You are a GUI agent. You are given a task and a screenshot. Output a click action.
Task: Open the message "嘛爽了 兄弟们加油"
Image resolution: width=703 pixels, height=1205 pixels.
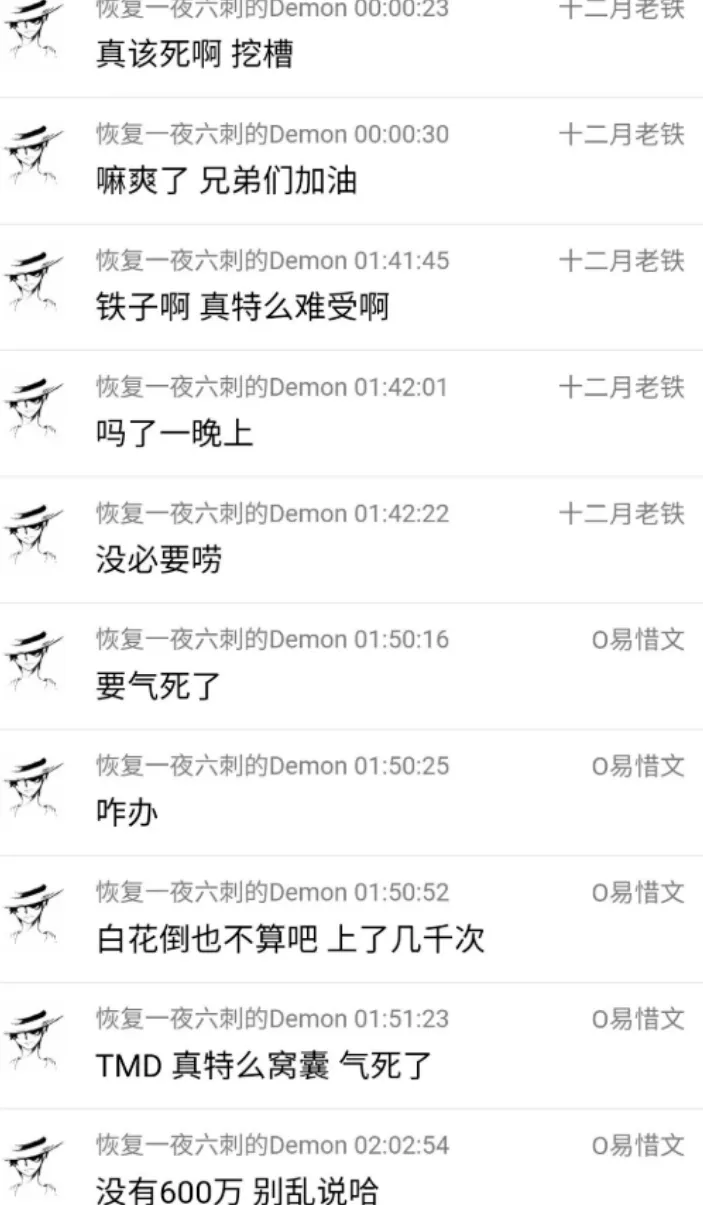(226, 181)
